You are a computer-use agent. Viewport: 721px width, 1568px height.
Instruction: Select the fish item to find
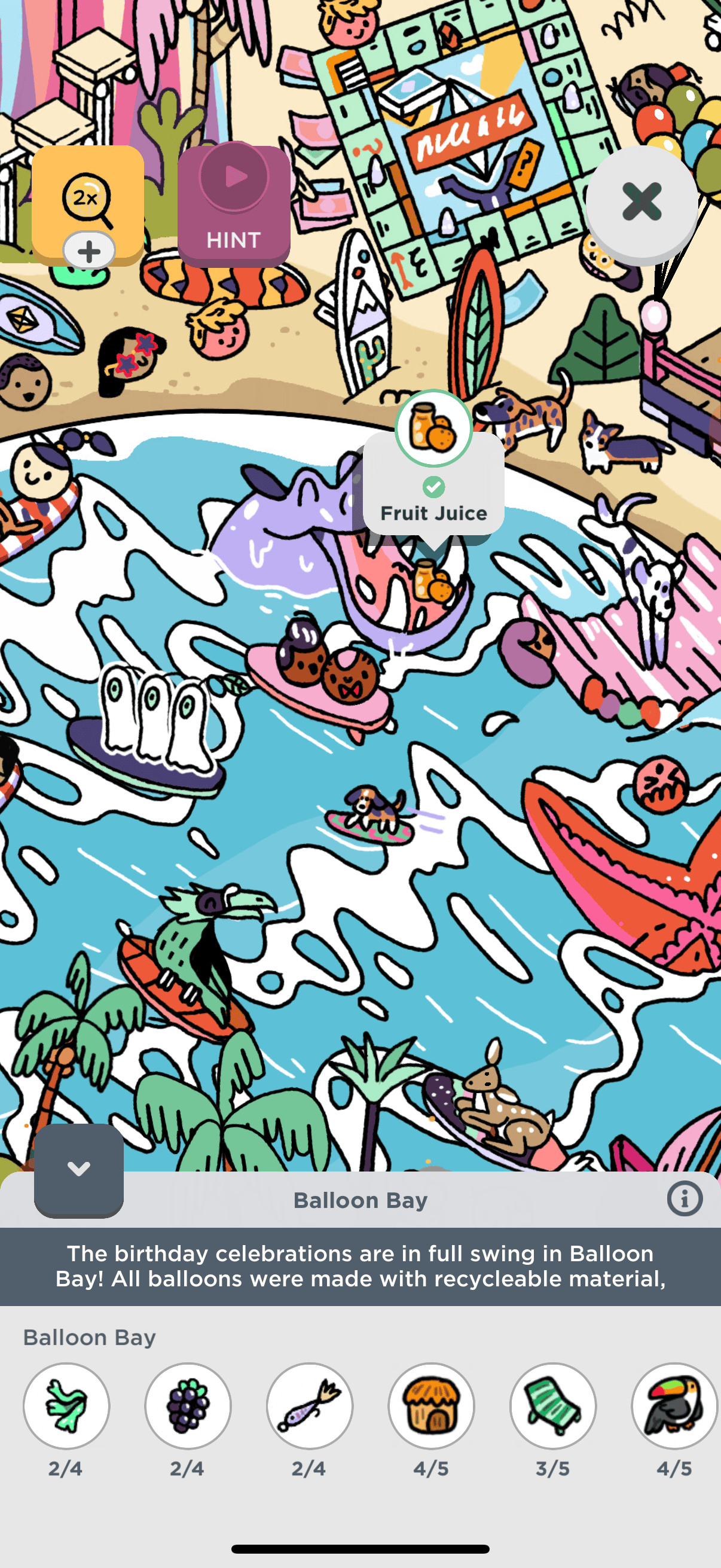tap(310, 1405)
